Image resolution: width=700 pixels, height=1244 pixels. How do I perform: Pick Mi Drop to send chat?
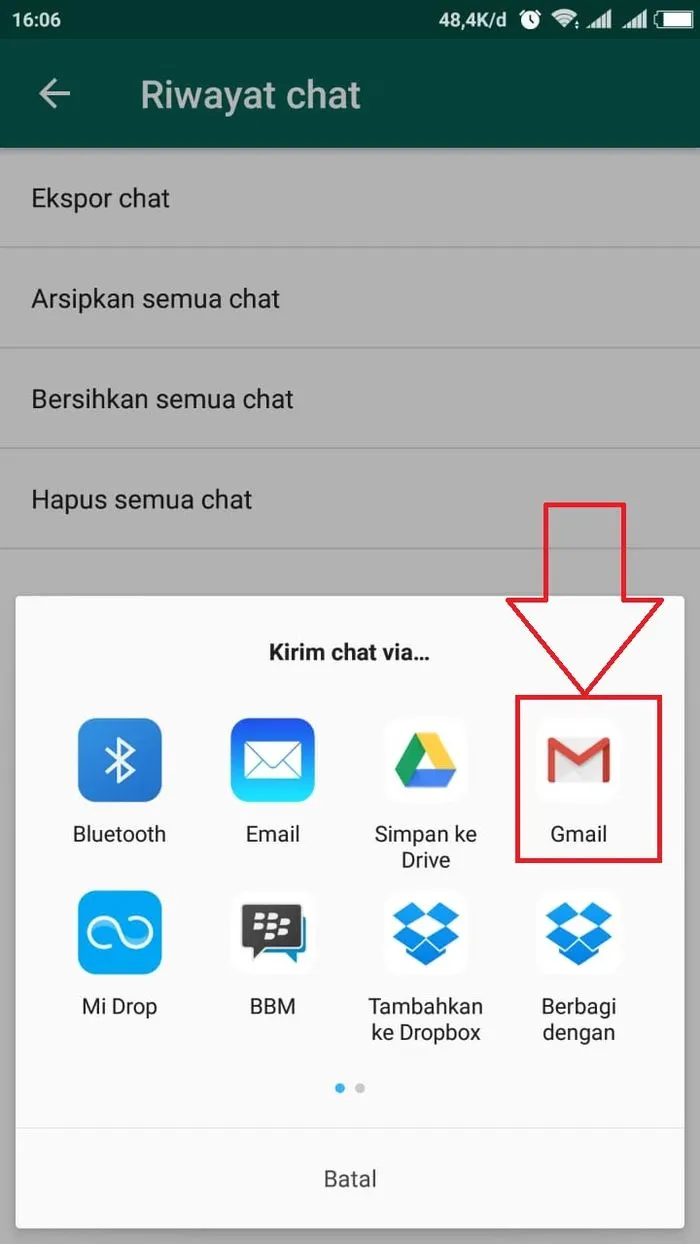(x=120, y=933)
